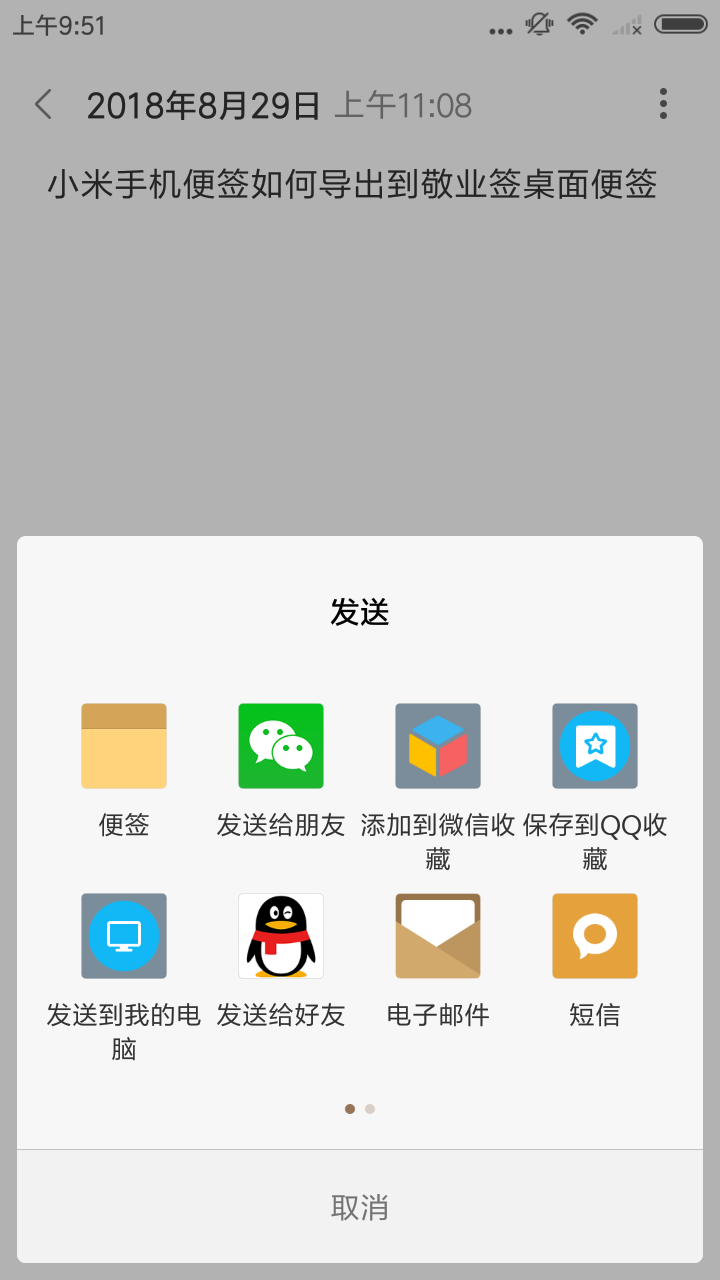
Task: Select WeChat 发送给朋友 option
Action: (x=281, y=746)
